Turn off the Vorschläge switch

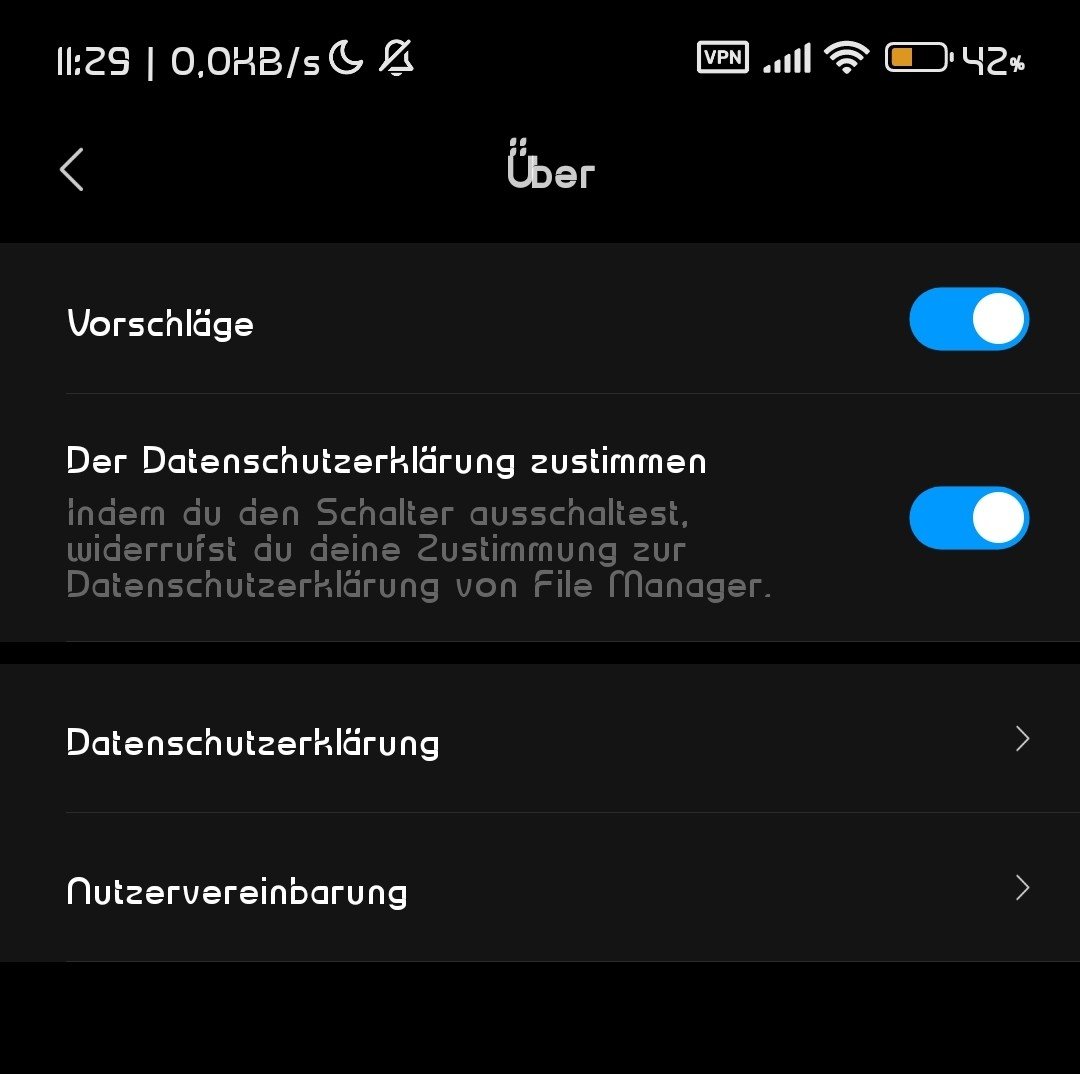pyautogui.click(x=968, y=320)
